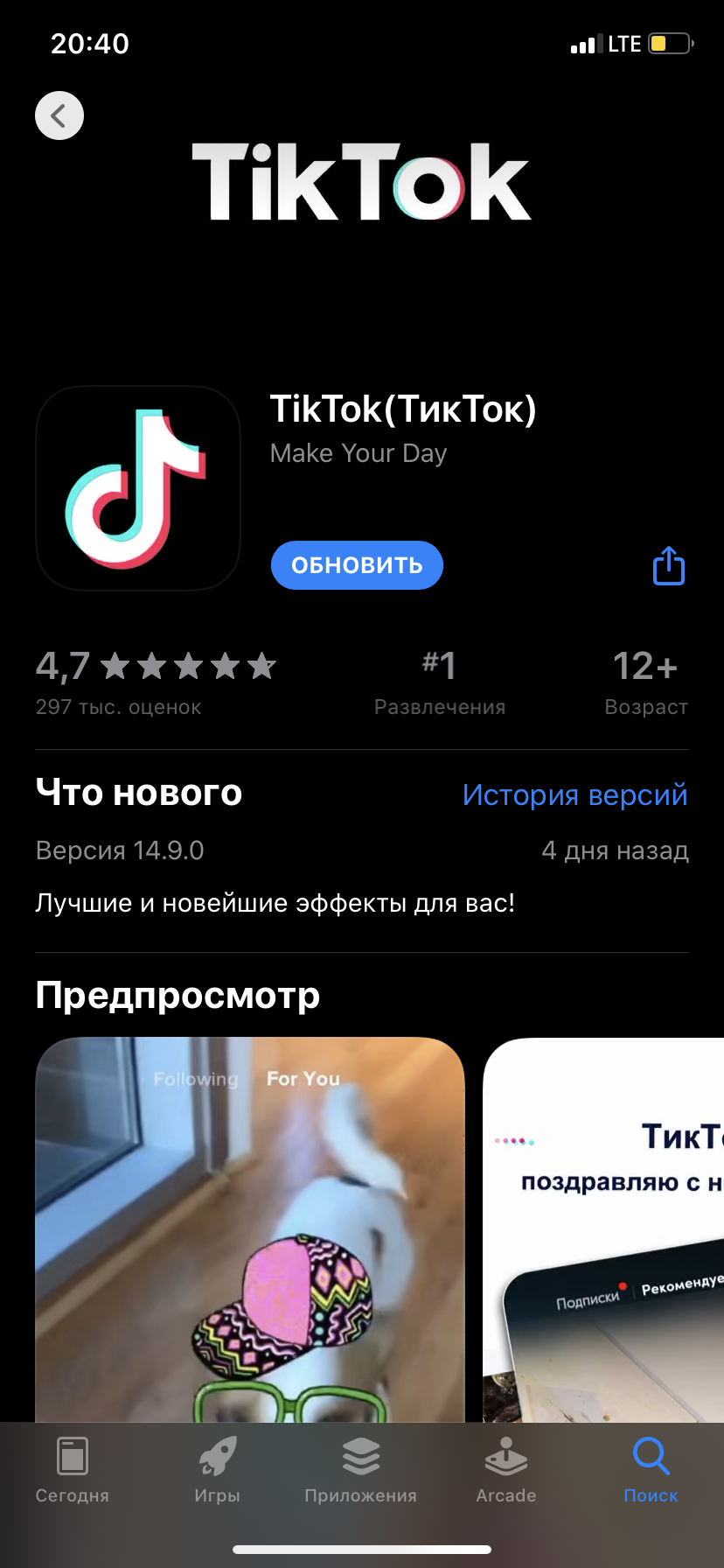Share the TikTok app page

[x=669, y=565]
